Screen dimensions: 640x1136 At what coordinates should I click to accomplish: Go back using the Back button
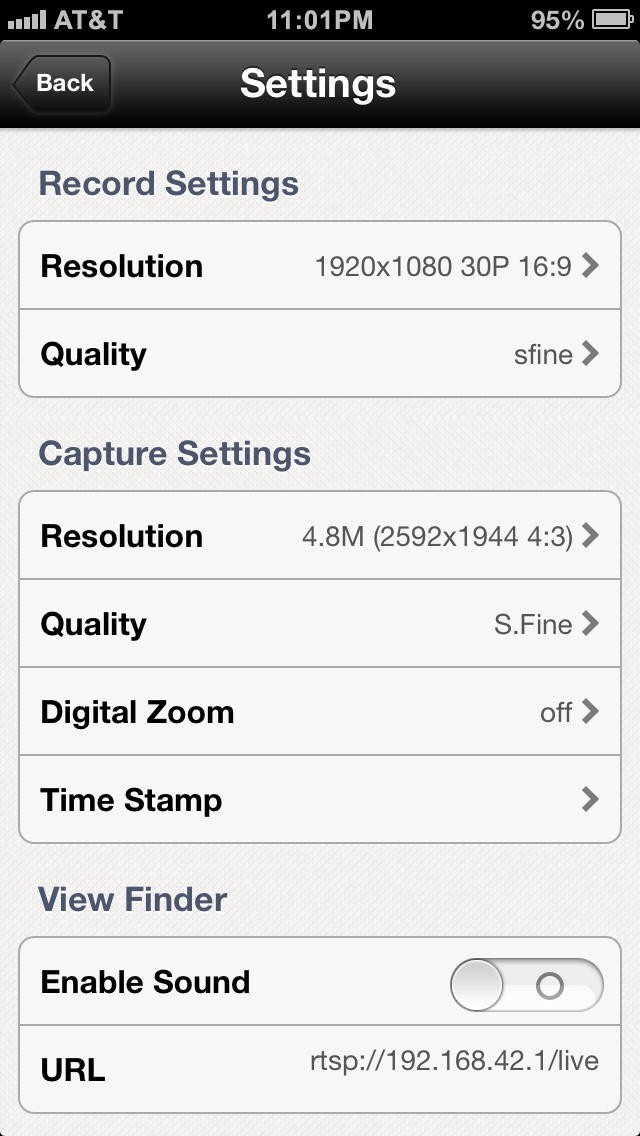[x=62, y=84]
